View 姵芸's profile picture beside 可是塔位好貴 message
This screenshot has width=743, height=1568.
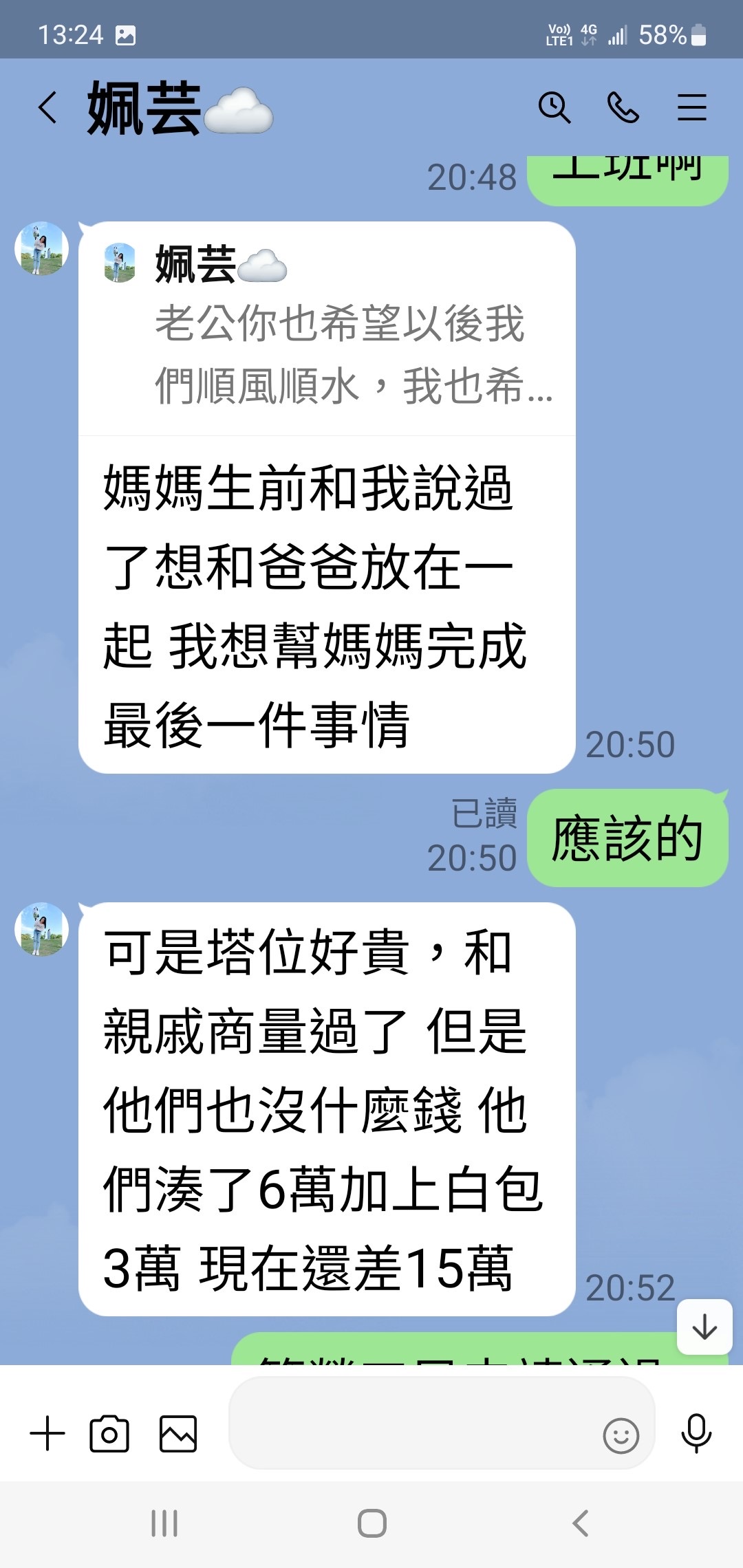click(x=41, y=929)
